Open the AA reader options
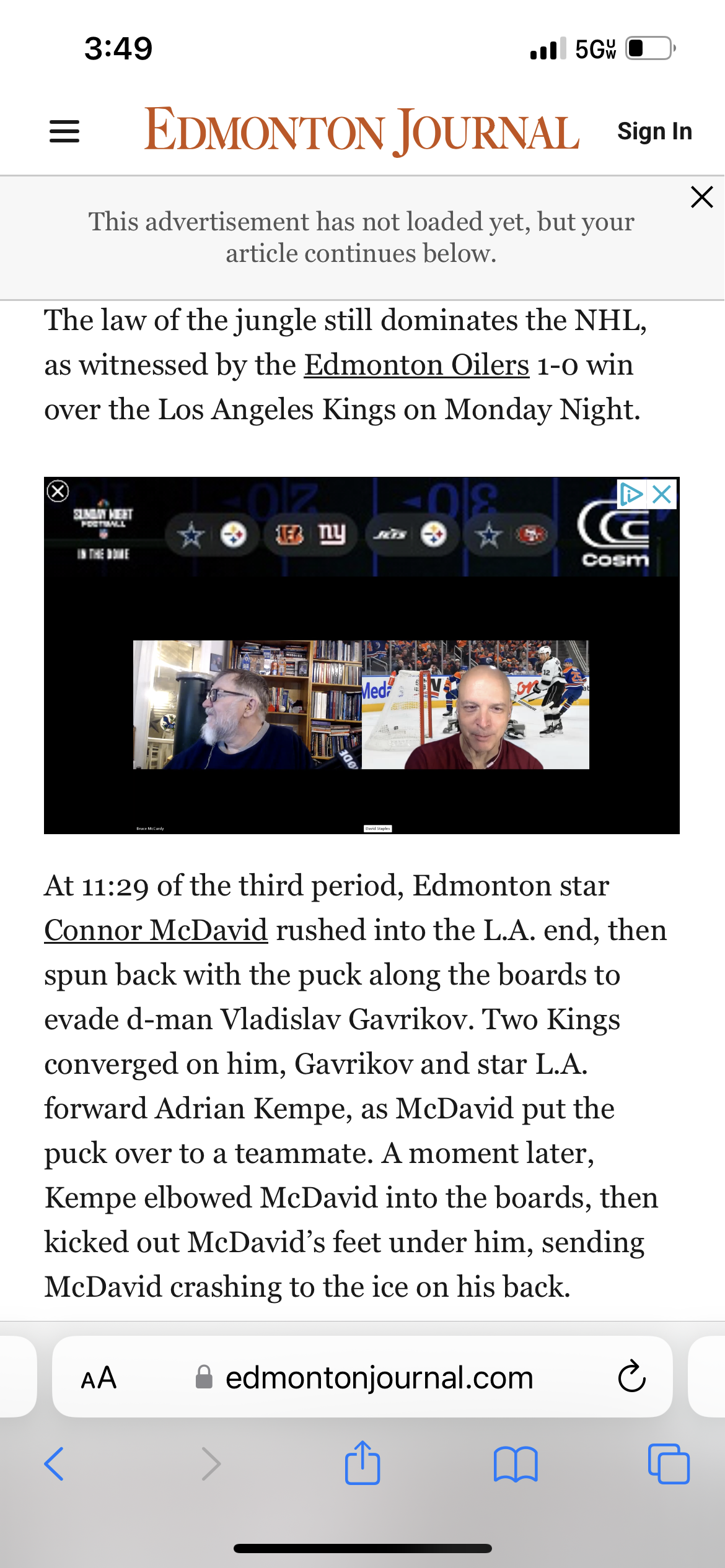Screen dimensions: 725x1568 pyautogui.click(x=99, y=1377)
